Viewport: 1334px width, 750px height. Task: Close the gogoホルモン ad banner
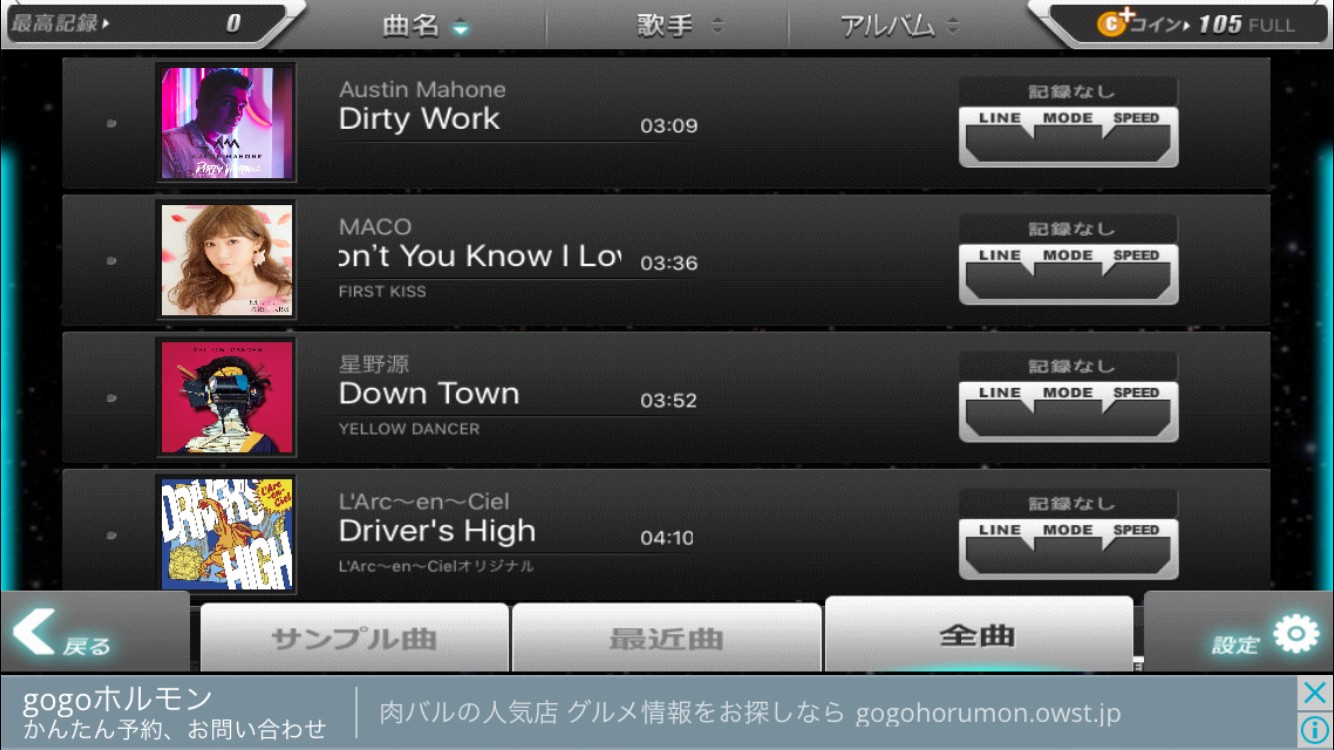[x=1315, y=692]
